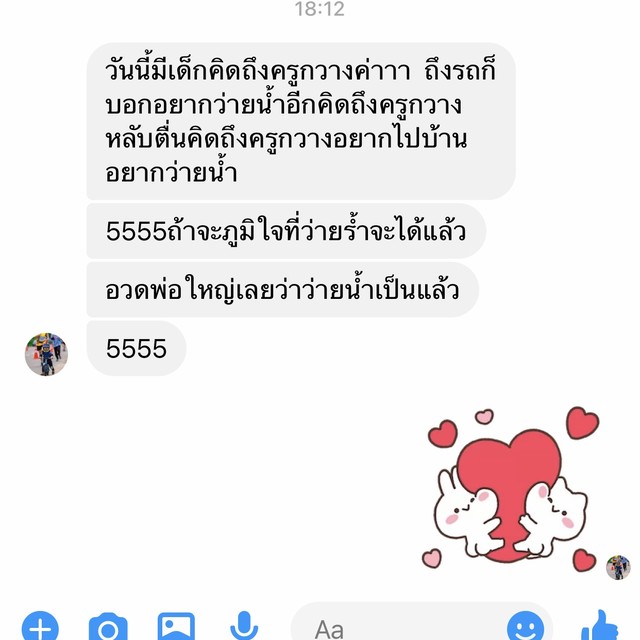Open the emoji picker smiley
The width and height of the screenshot is (640, 640).
point(525,627)
